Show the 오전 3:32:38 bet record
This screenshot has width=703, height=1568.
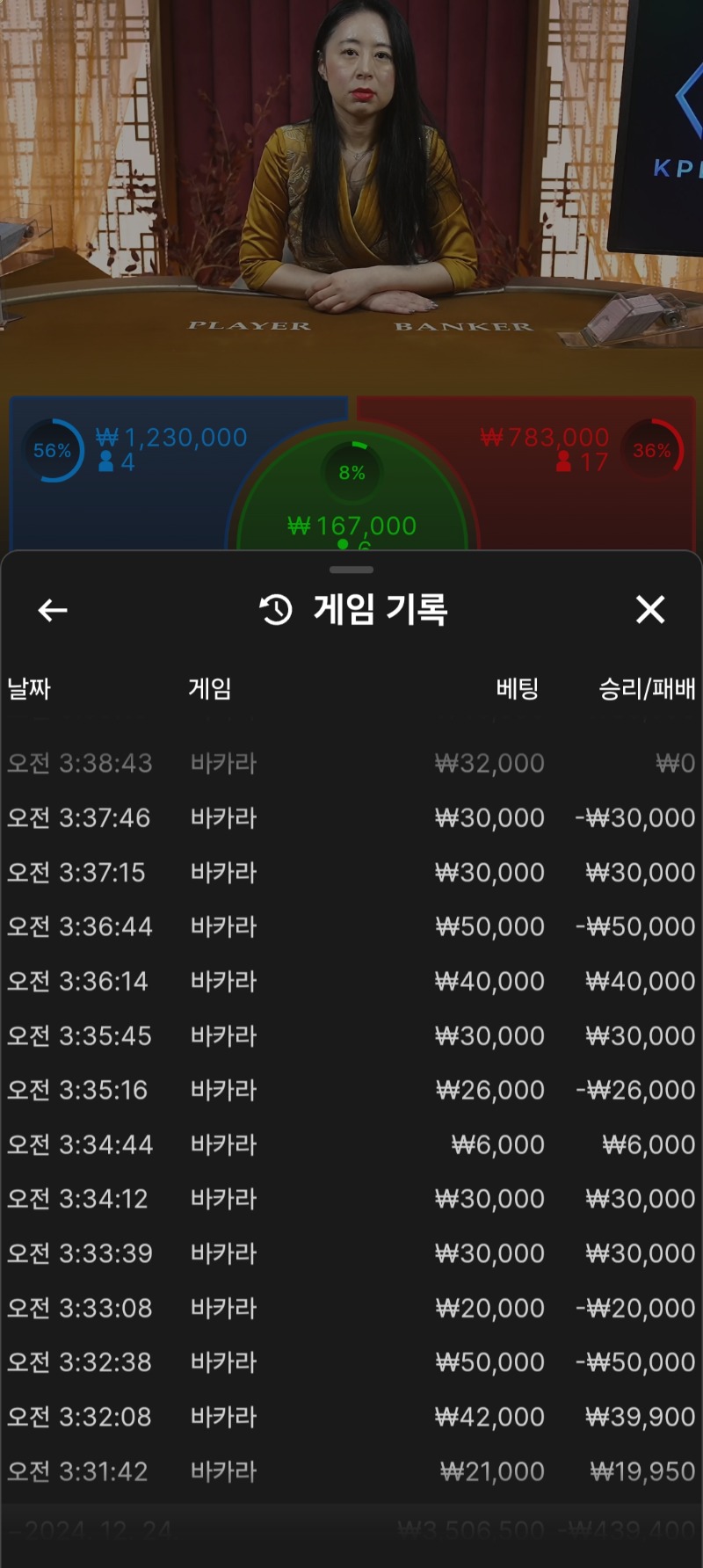point(351,1362)
